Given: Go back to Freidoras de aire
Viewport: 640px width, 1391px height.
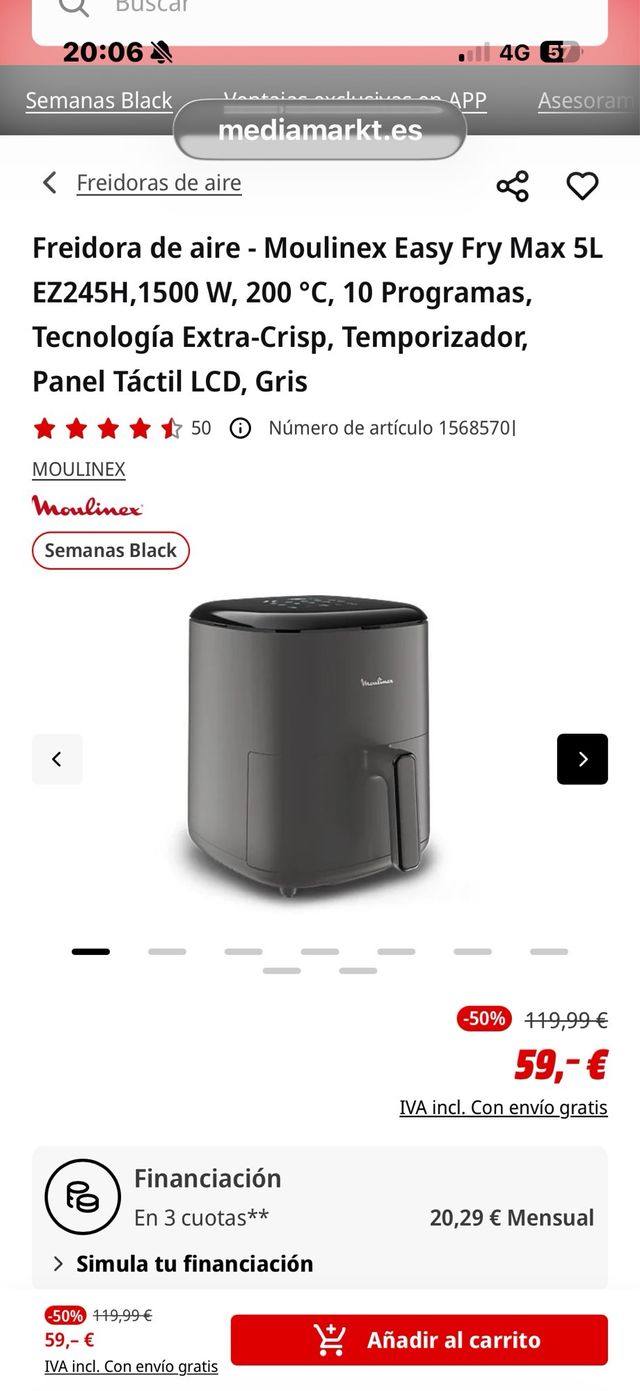Looking at the screenshot, I should tap(158, 183).
